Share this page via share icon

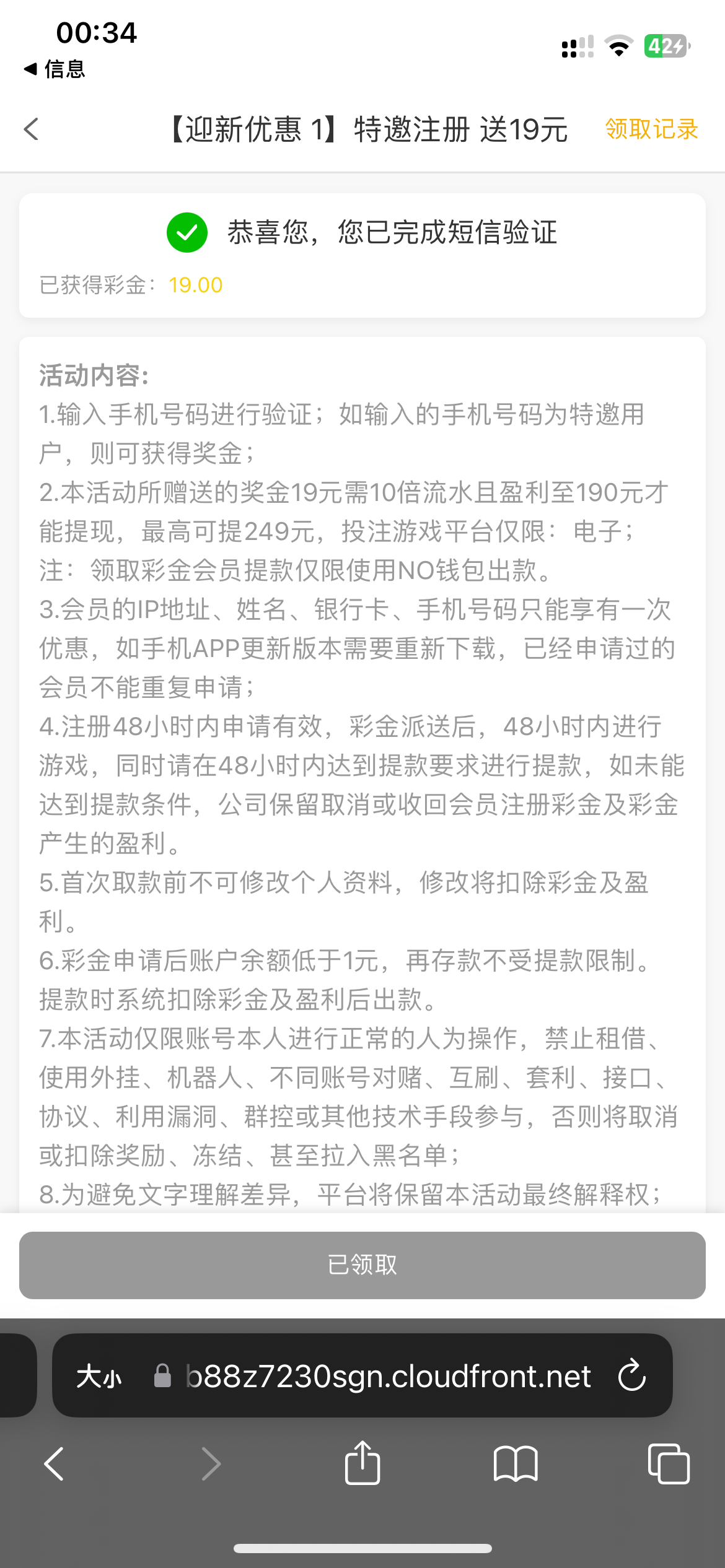point(362,1463)
